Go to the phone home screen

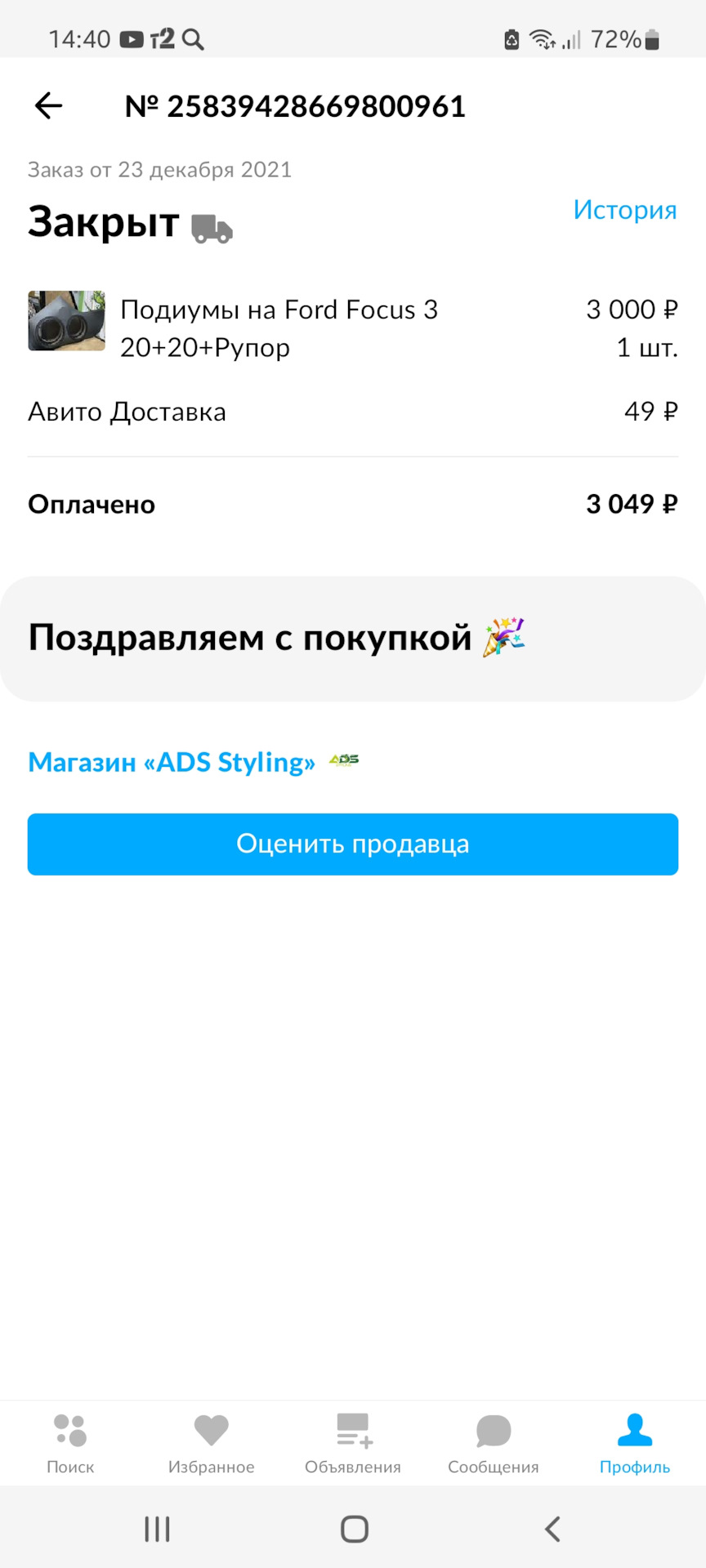[x=354, y=1529]
